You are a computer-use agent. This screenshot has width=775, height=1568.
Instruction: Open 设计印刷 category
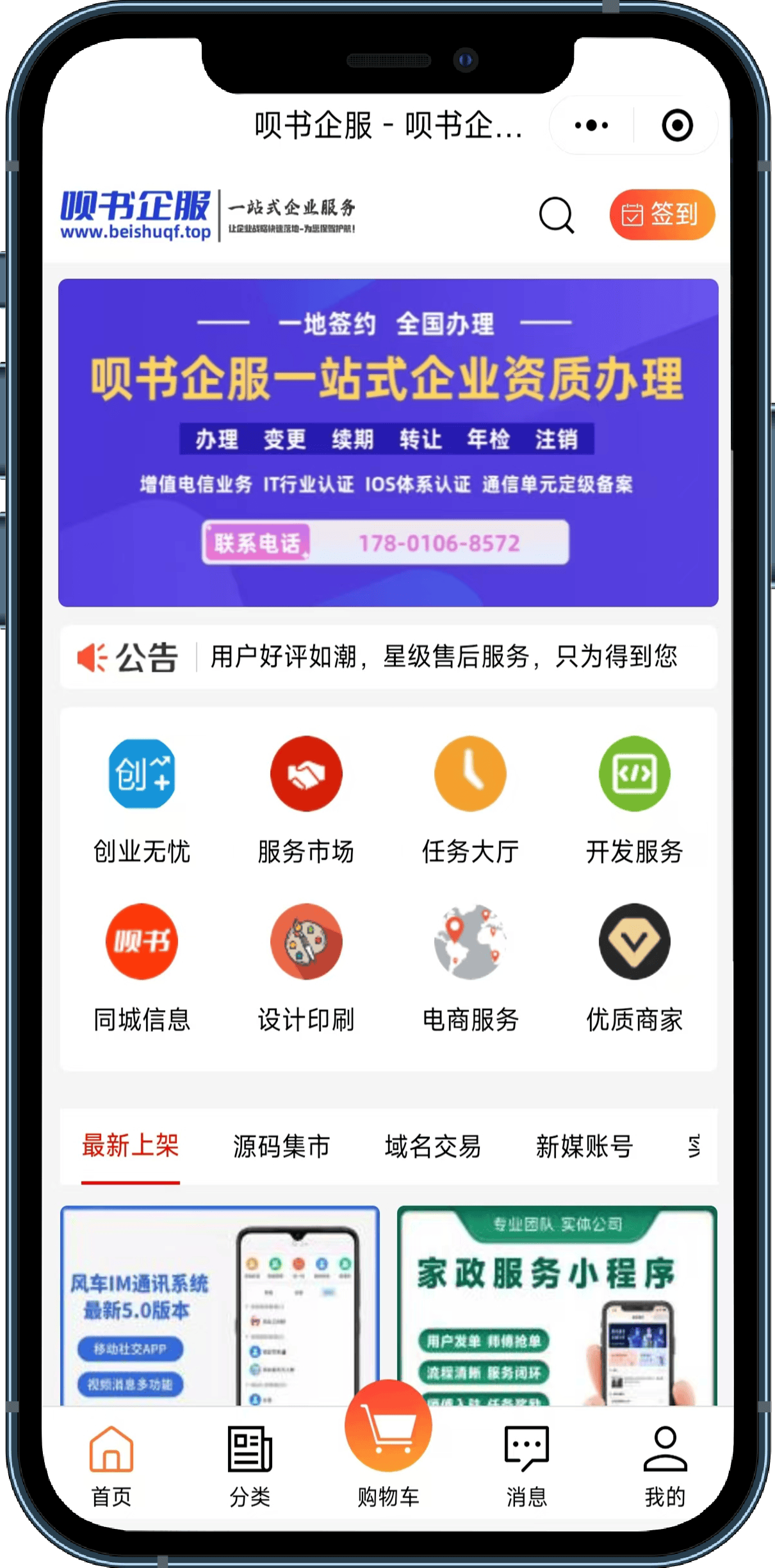(x=306, y=967)
